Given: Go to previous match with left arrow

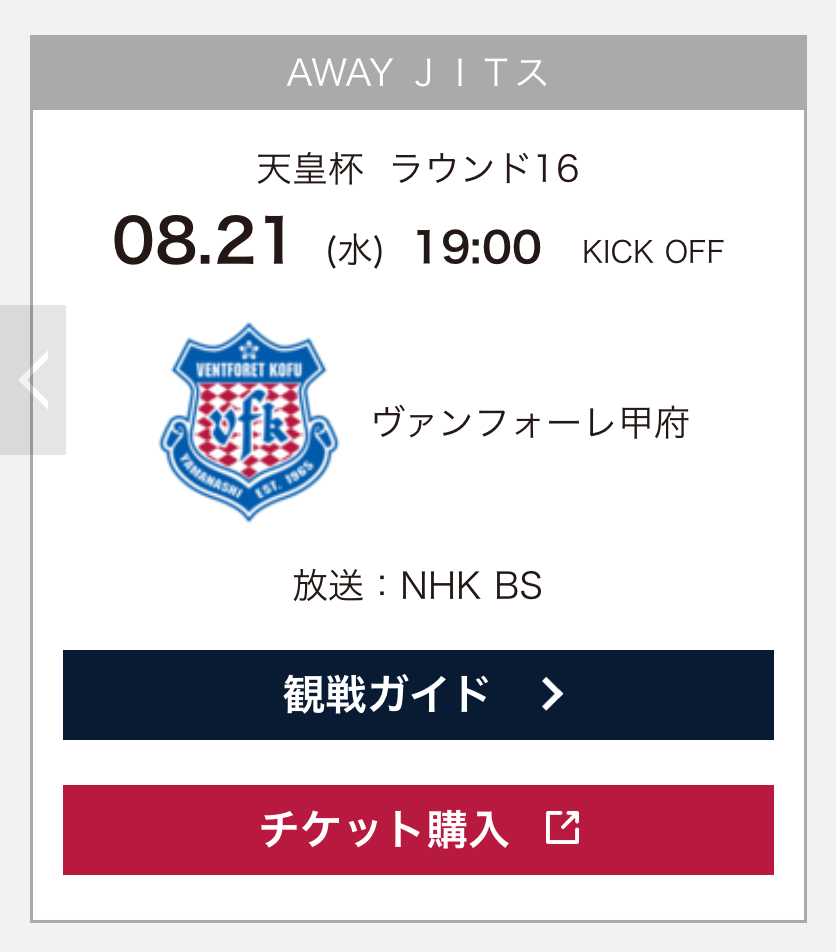Looking at the screenshot, I should (x=33, y=380).
